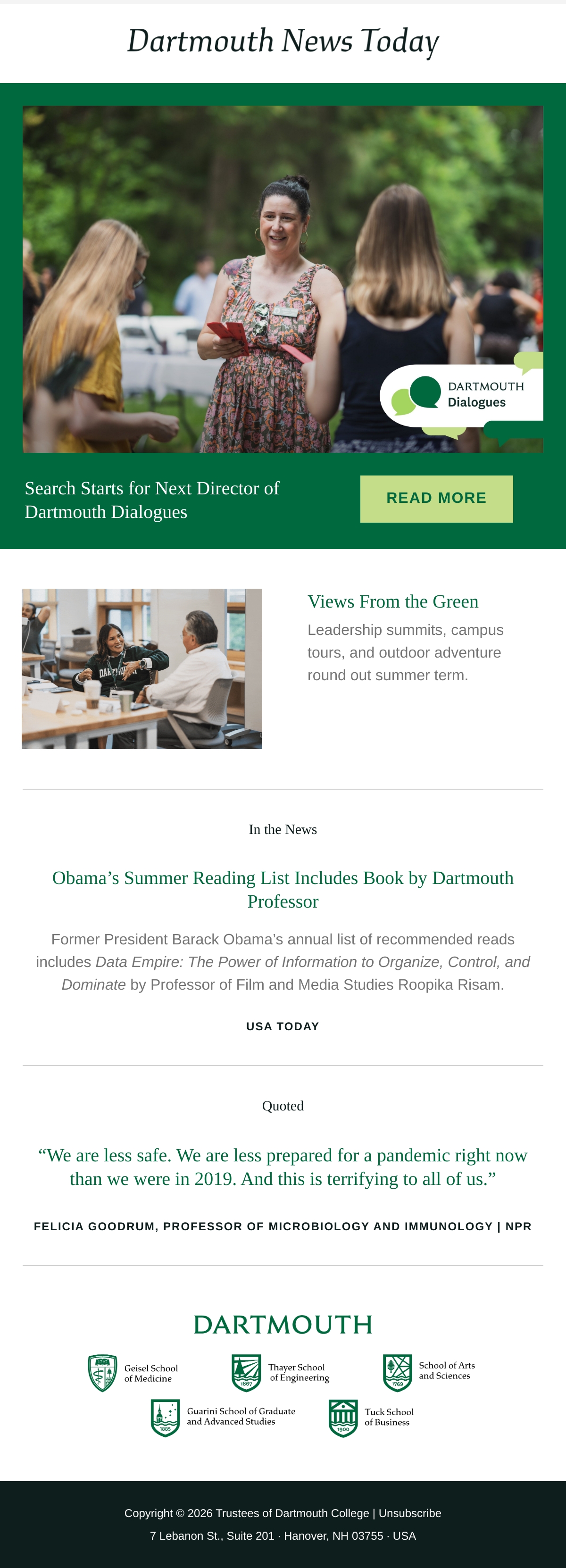This screenshot has width=566, height=1568.
Task: Open Tuck School of Business
Action: [x=371, y=1418]
